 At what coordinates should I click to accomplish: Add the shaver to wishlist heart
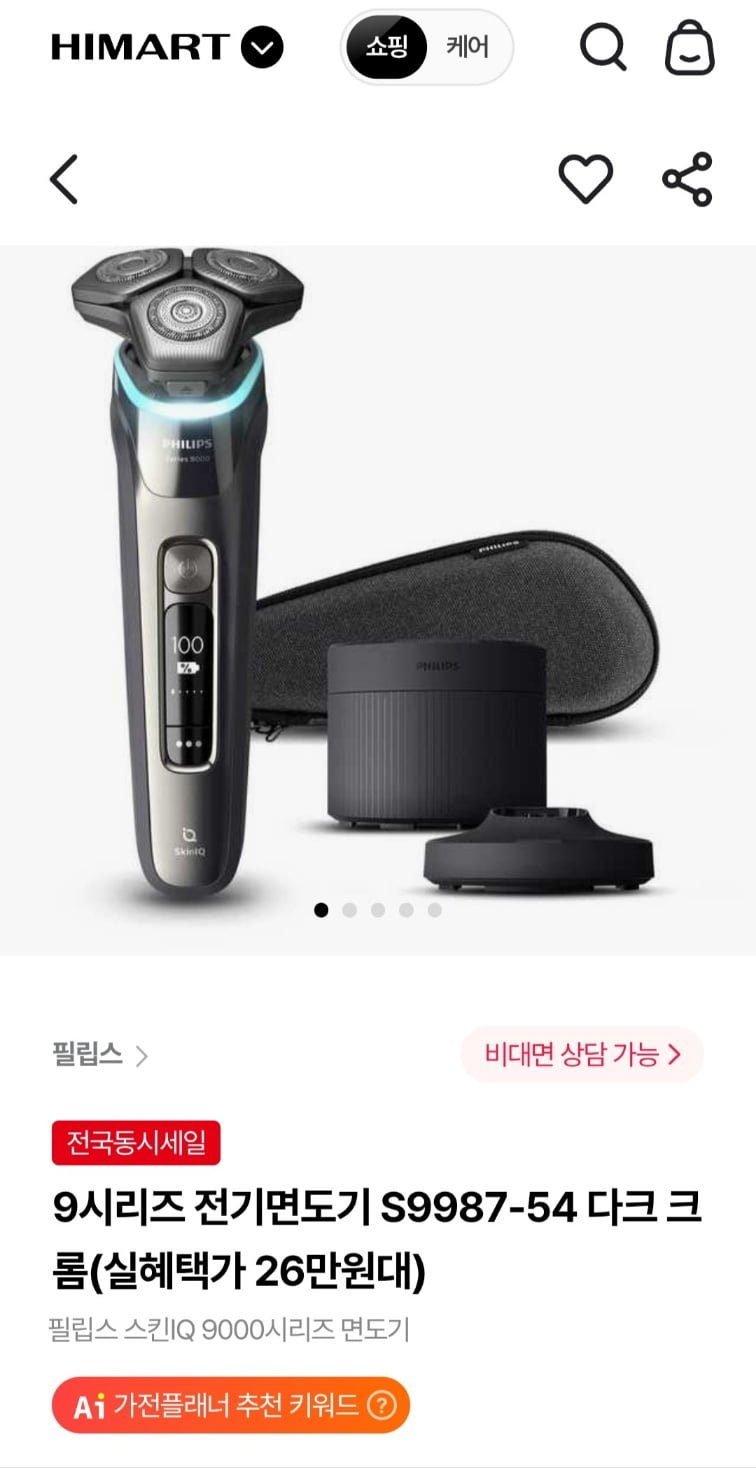click(x=585, y=180)
